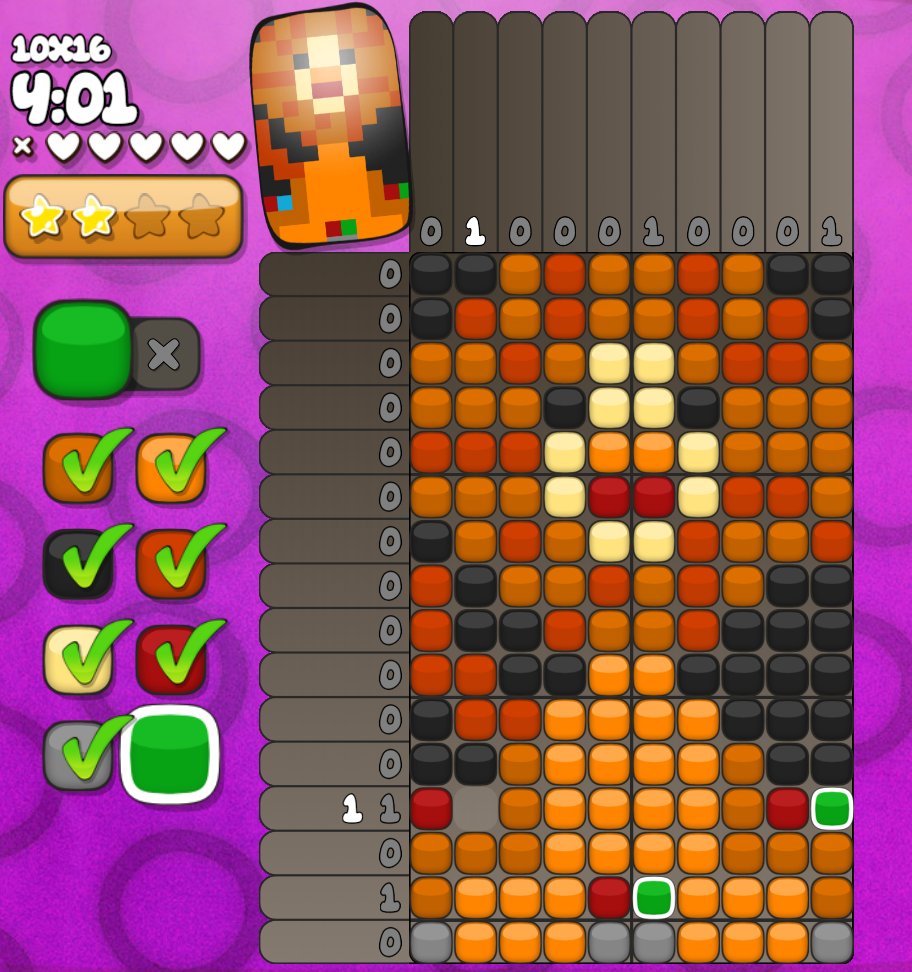912x972 pixels.
Task: Pick the gray color swatch
Action: (77, 756)
